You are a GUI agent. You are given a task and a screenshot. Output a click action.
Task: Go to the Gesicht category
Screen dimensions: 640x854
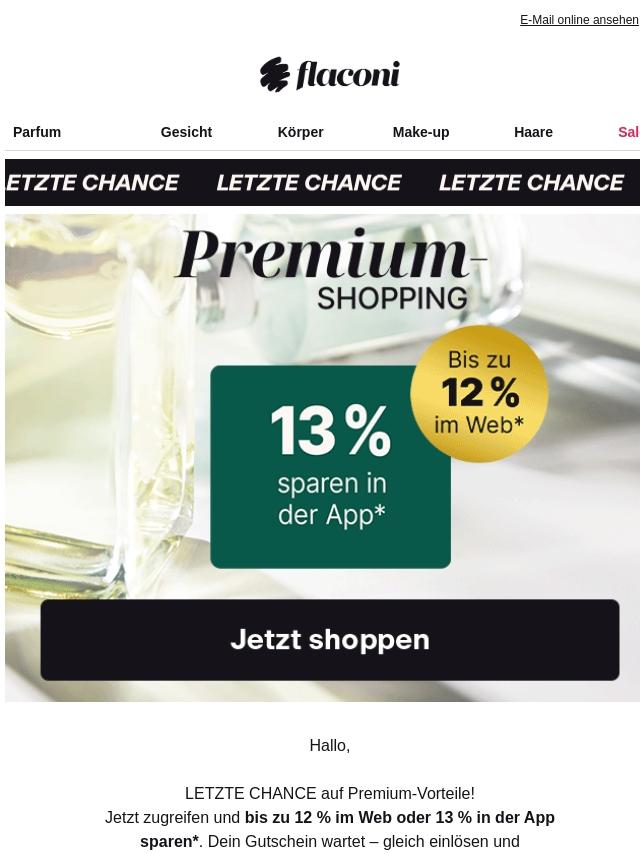point(186,132)
